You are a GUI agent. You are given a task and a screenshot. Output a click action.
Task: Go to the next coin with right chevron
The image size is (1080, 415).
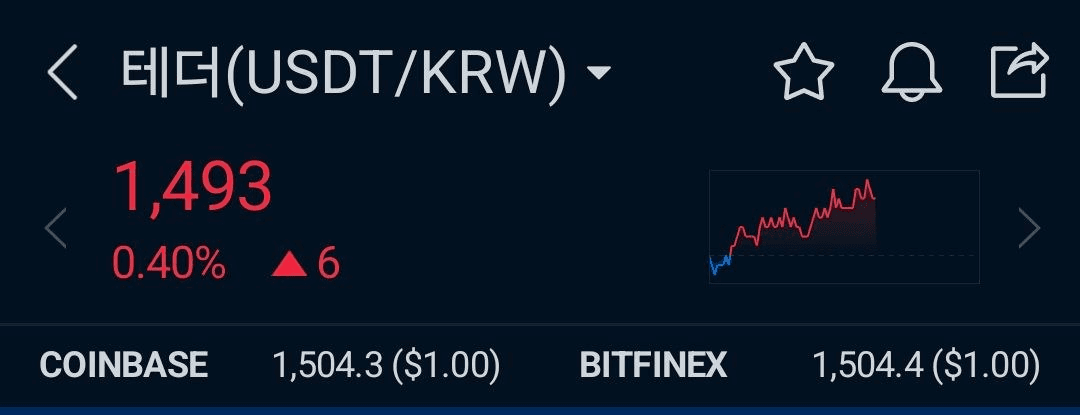coord(1028,229)
